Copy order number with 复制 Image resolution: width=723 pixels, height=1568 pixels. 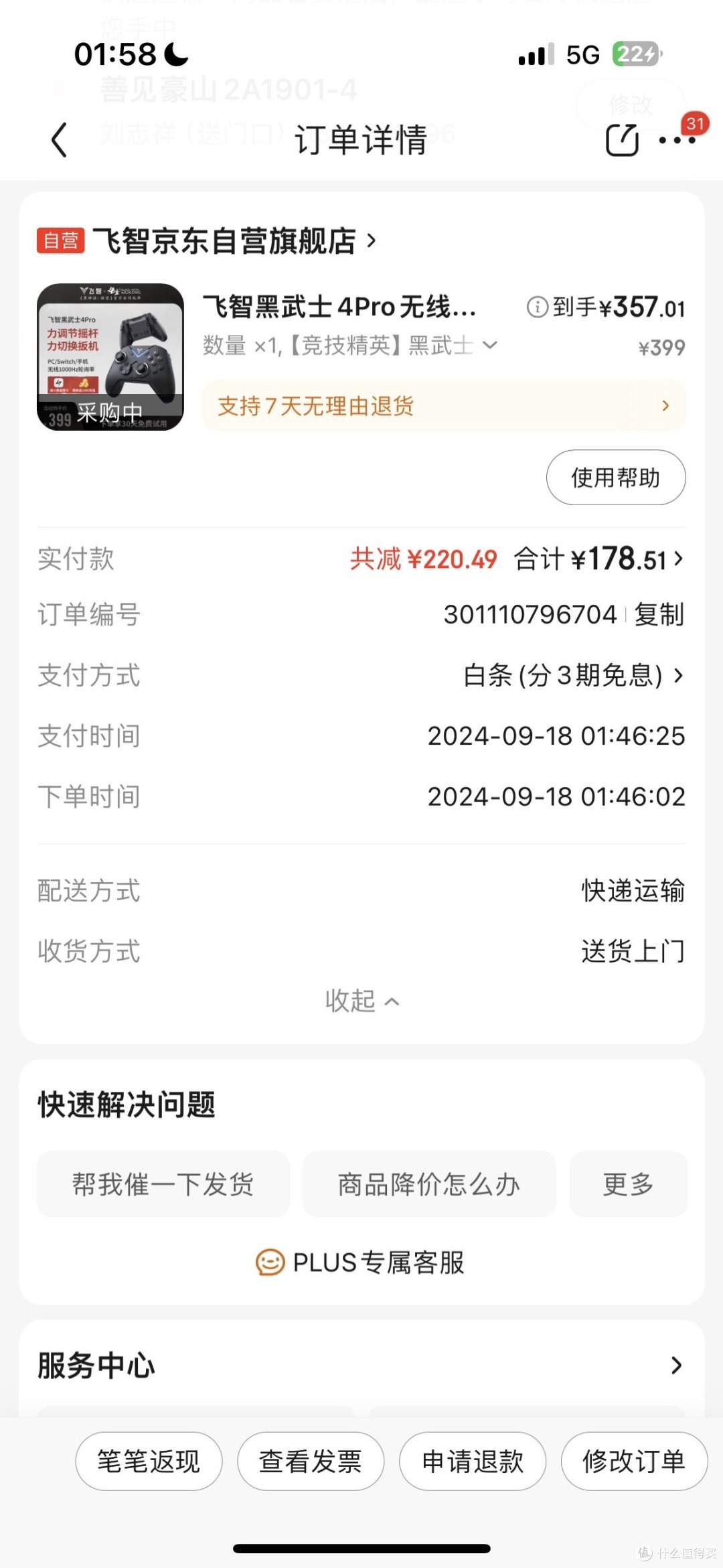pos(659,616)
